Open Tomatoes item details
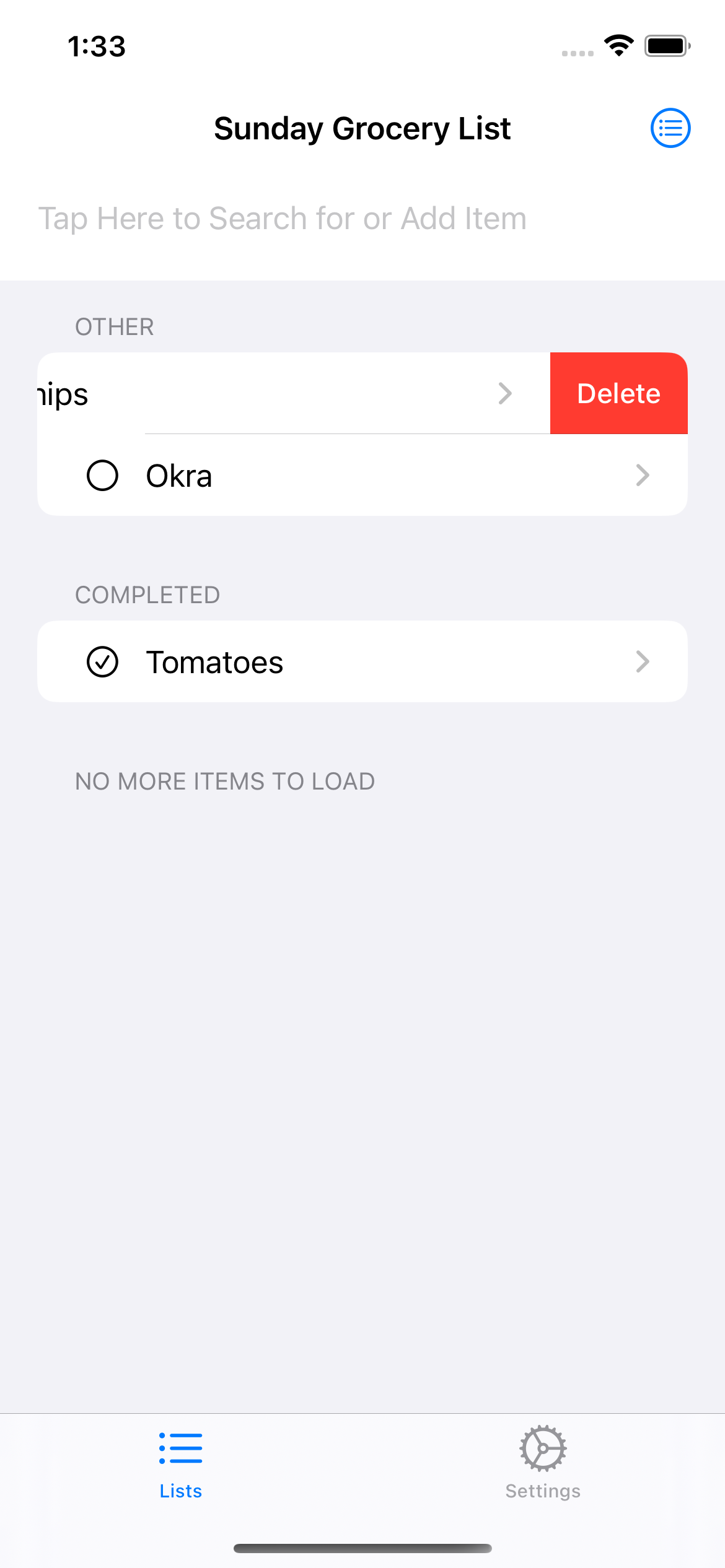 [x=642, y=662]
